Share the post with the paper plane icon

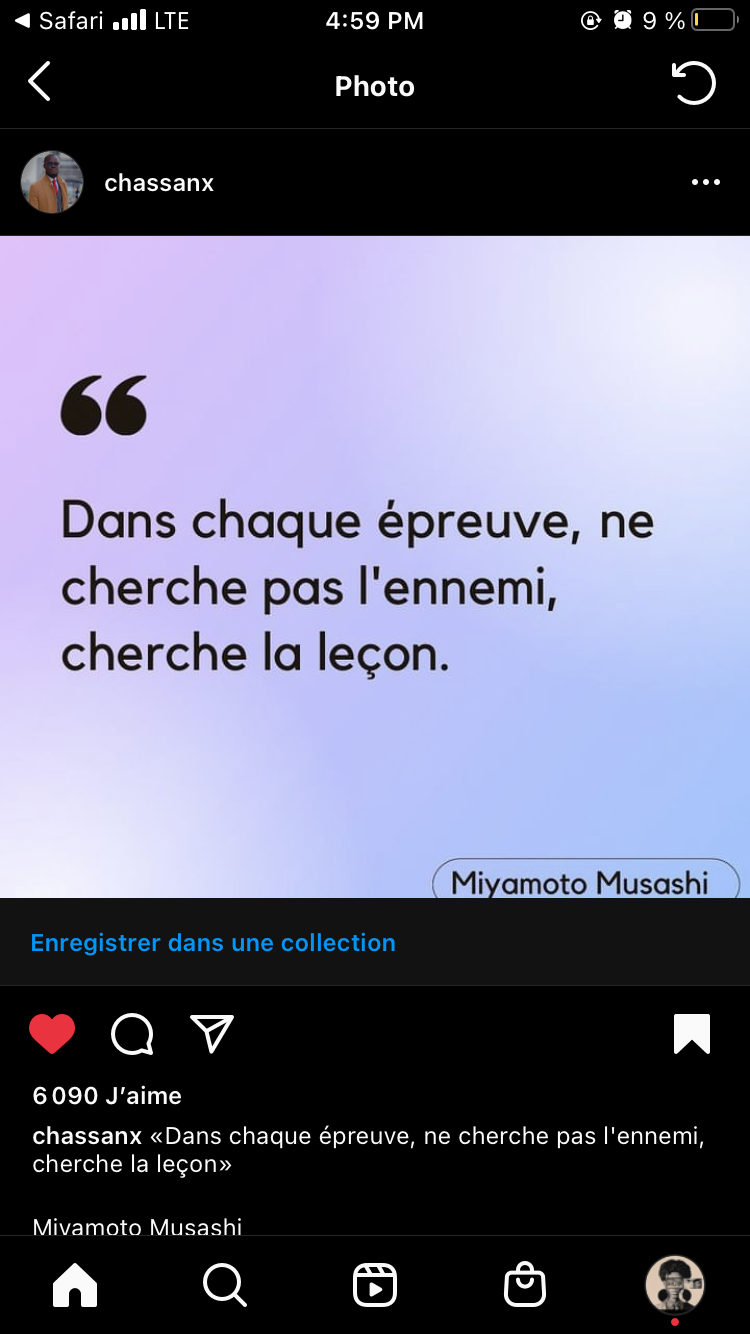212,1034
